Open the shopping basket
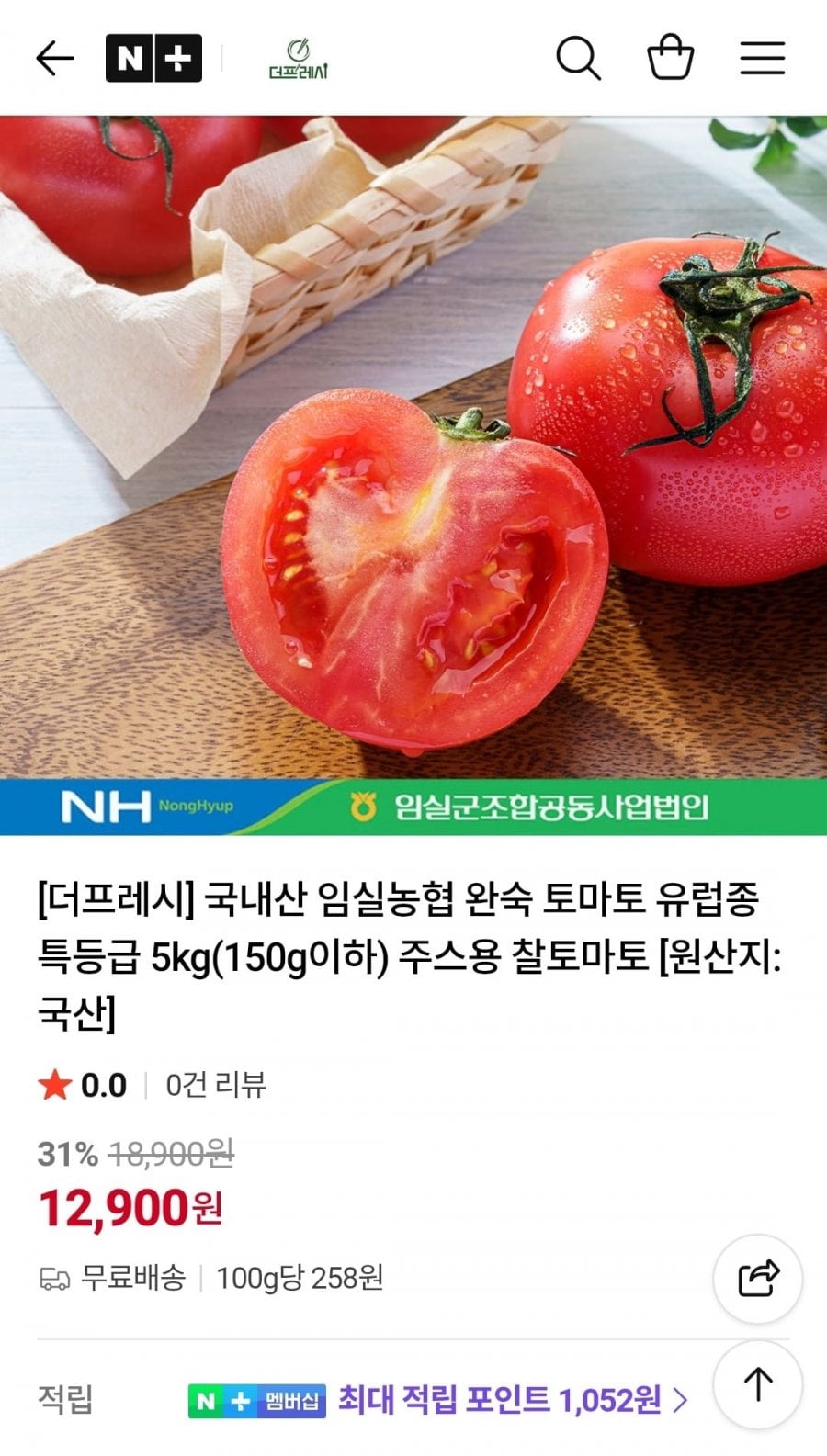The height and width of the screenshot is (1456, 827). tap(670, 59)
